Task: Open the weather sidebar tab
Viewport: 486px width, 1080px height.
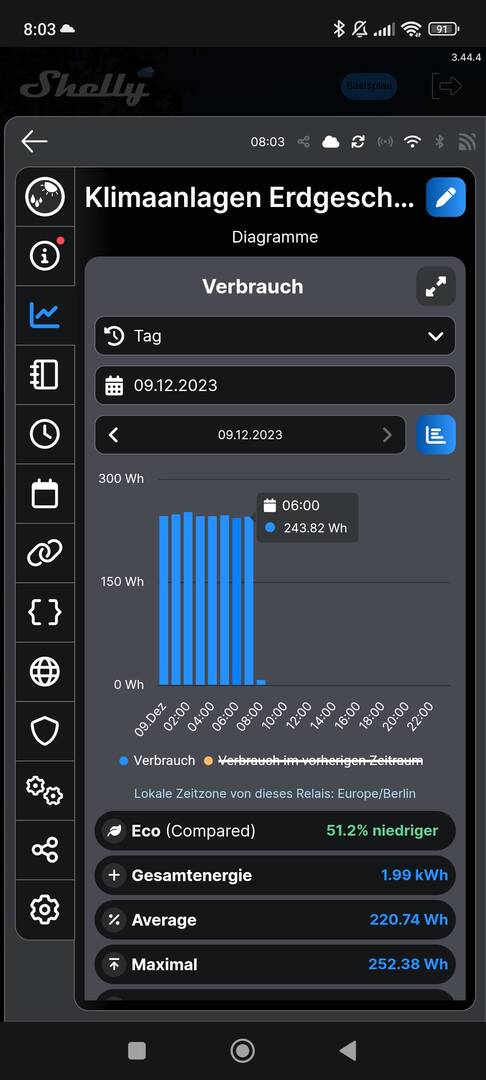Action: 45,197
